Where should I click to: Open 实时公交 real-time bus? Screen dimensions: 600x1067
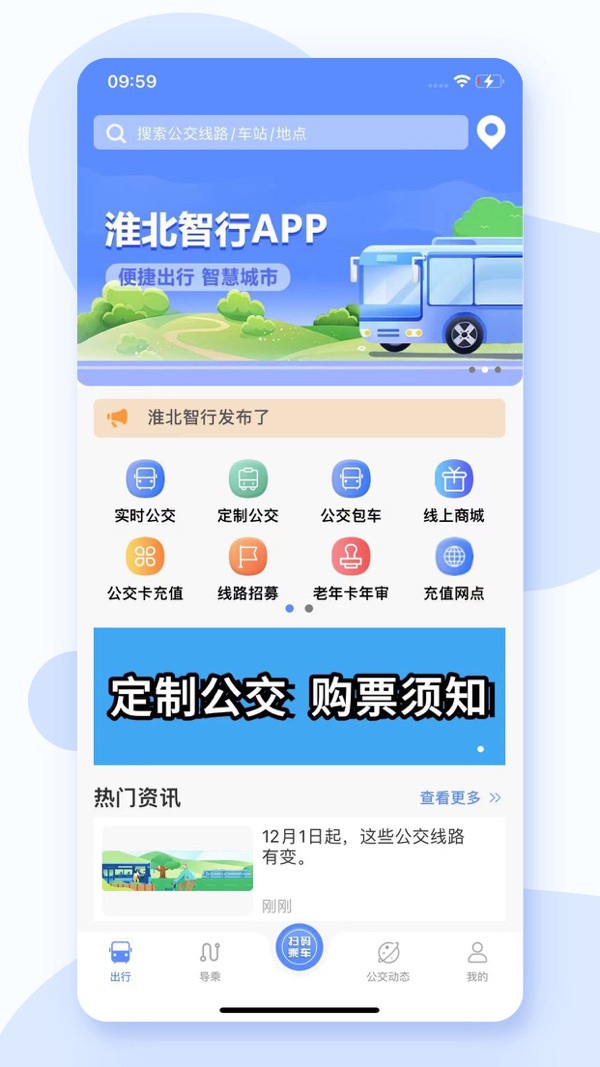coord(145,491)
